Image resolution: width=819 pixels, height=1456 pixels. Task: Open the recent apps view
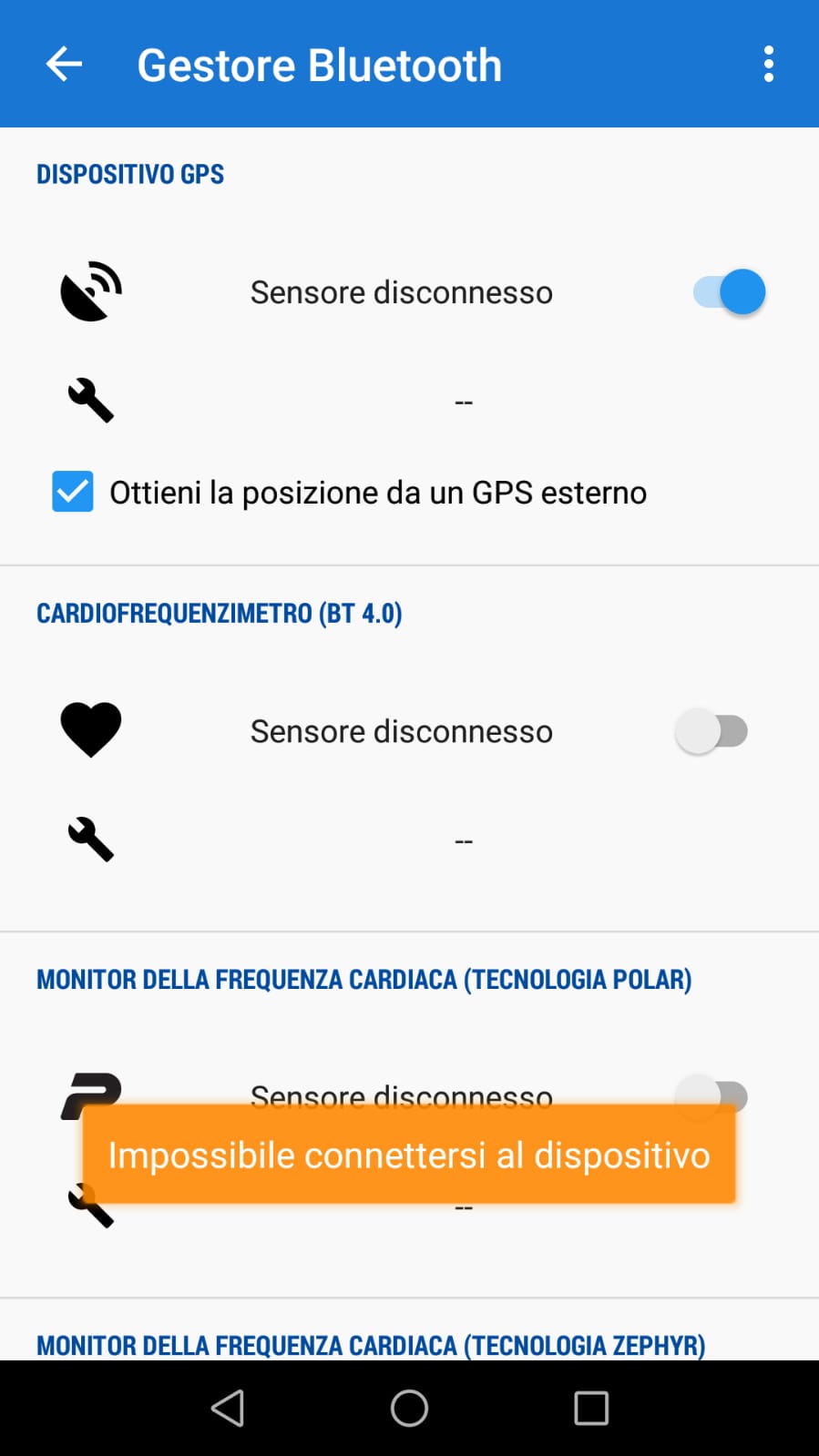pos(591,1408)
